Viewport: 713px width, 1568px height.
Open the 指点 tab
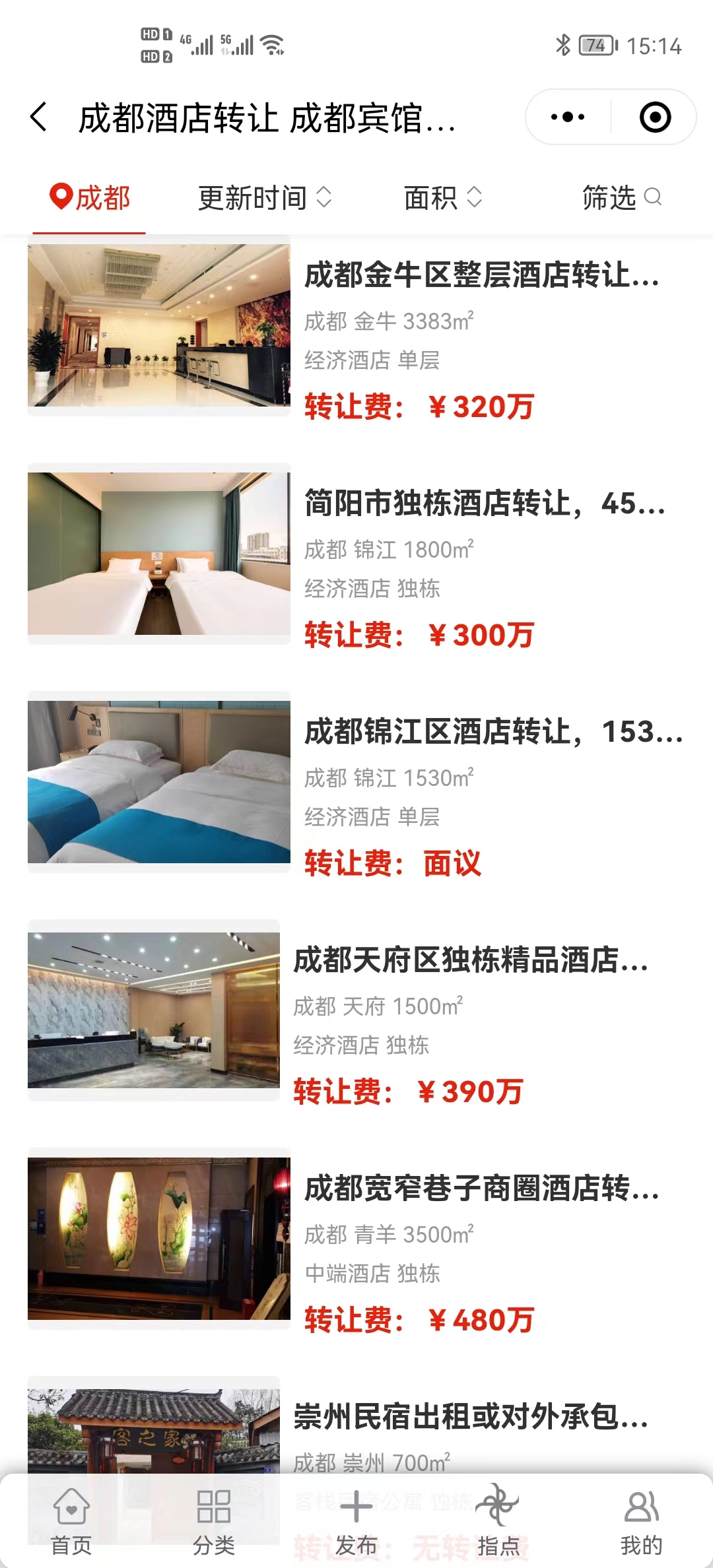point(499,1519)
